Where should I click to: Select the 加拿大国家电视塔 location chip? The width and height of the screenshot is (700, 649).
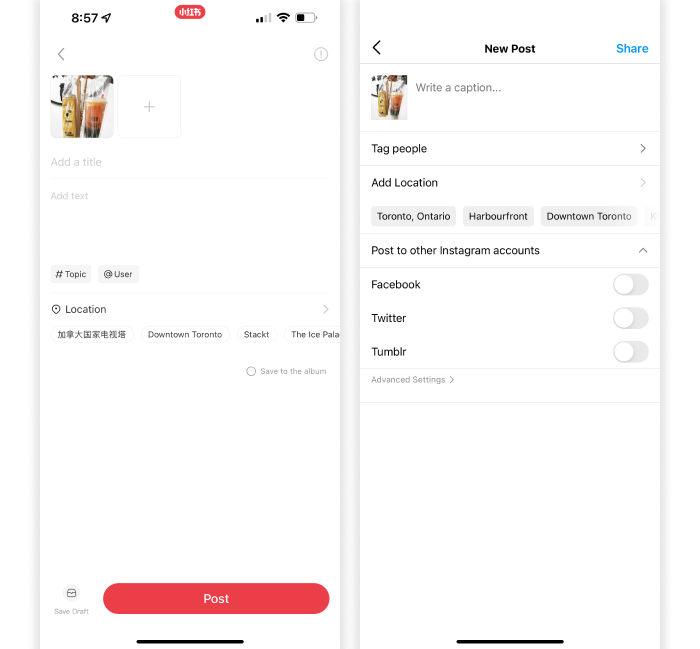(x=92, y=334)
